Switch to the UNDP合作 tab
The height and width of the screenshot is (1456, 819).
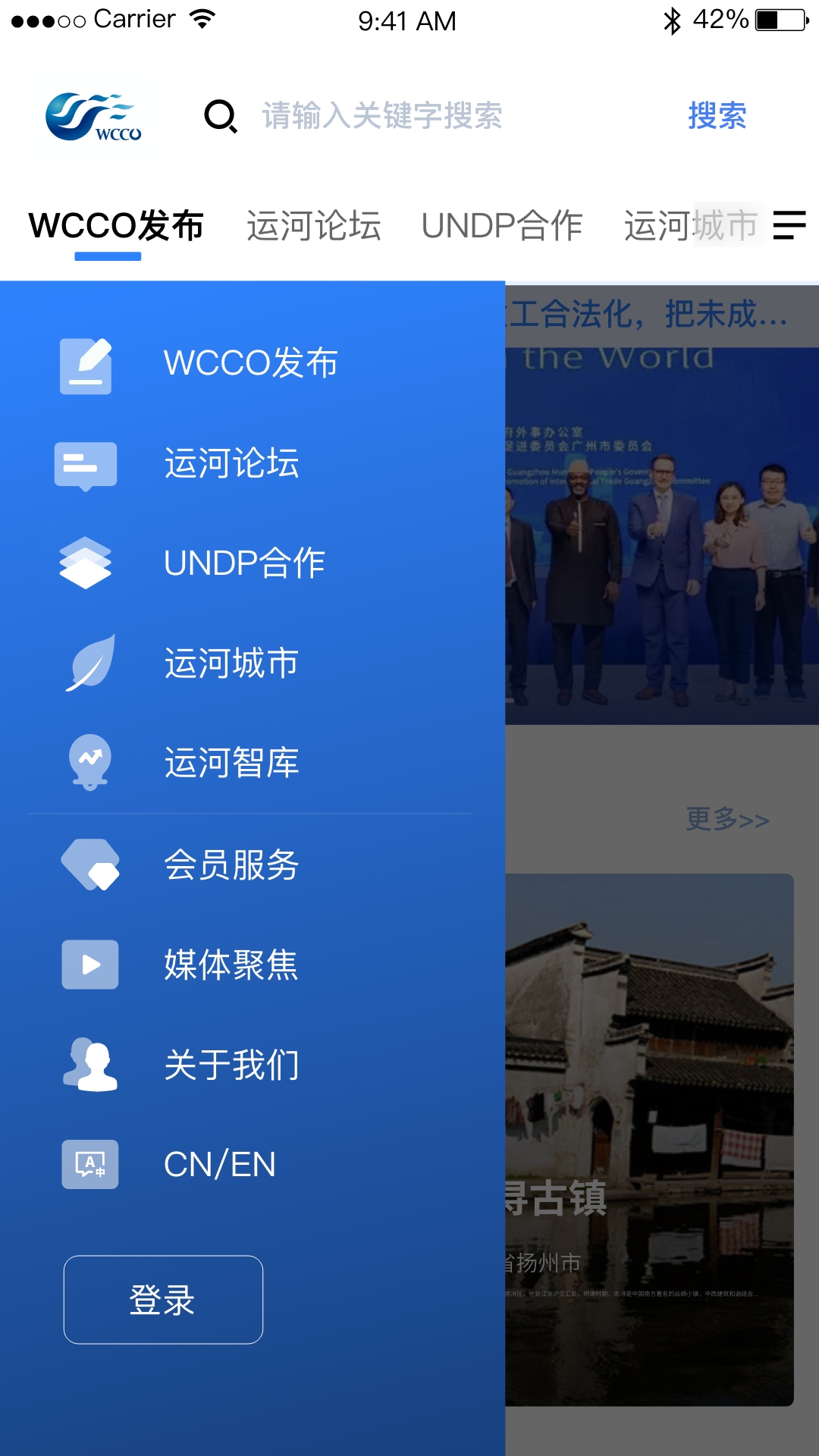[503, 225]
